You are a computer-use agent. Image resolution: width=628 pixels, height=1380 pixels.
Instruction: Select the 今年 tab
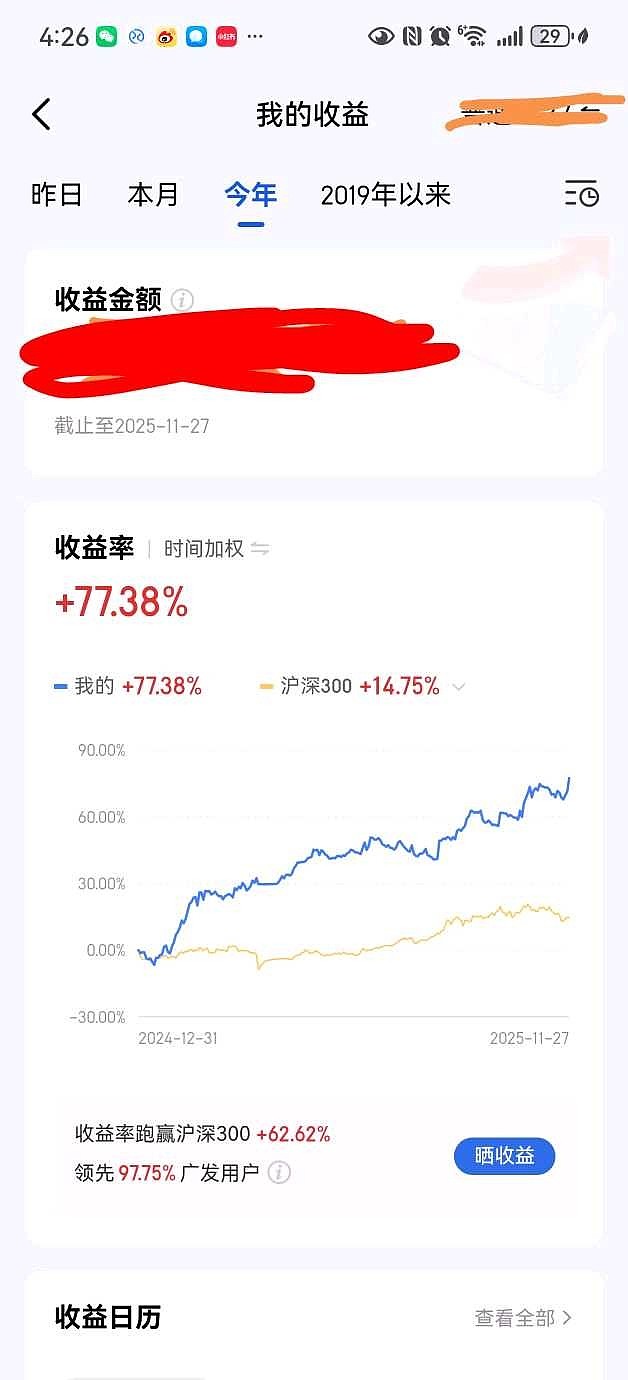pos(250,194)
